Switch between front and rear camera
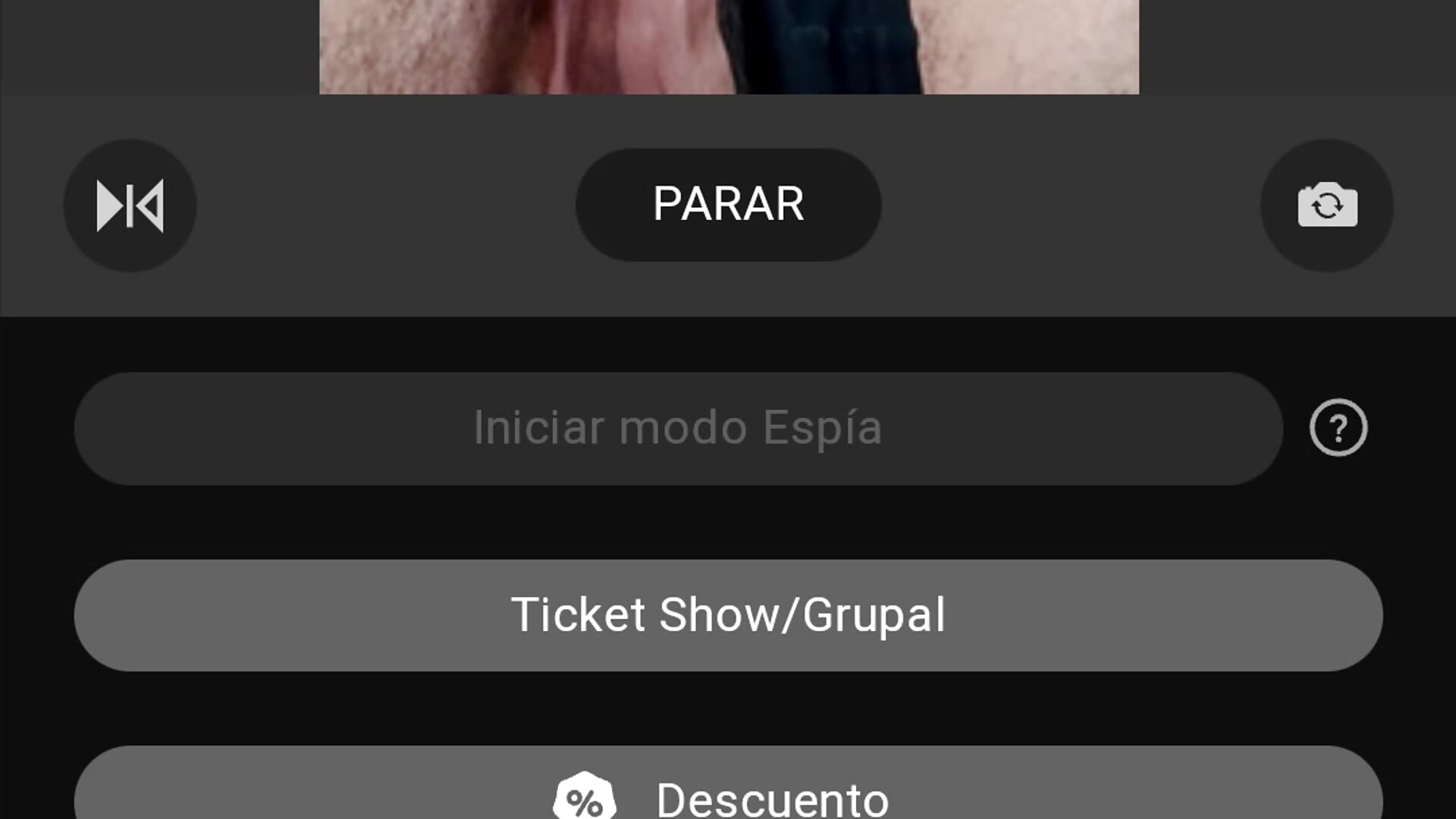Screen dimensions: 1456x819 coord(1326,206)
